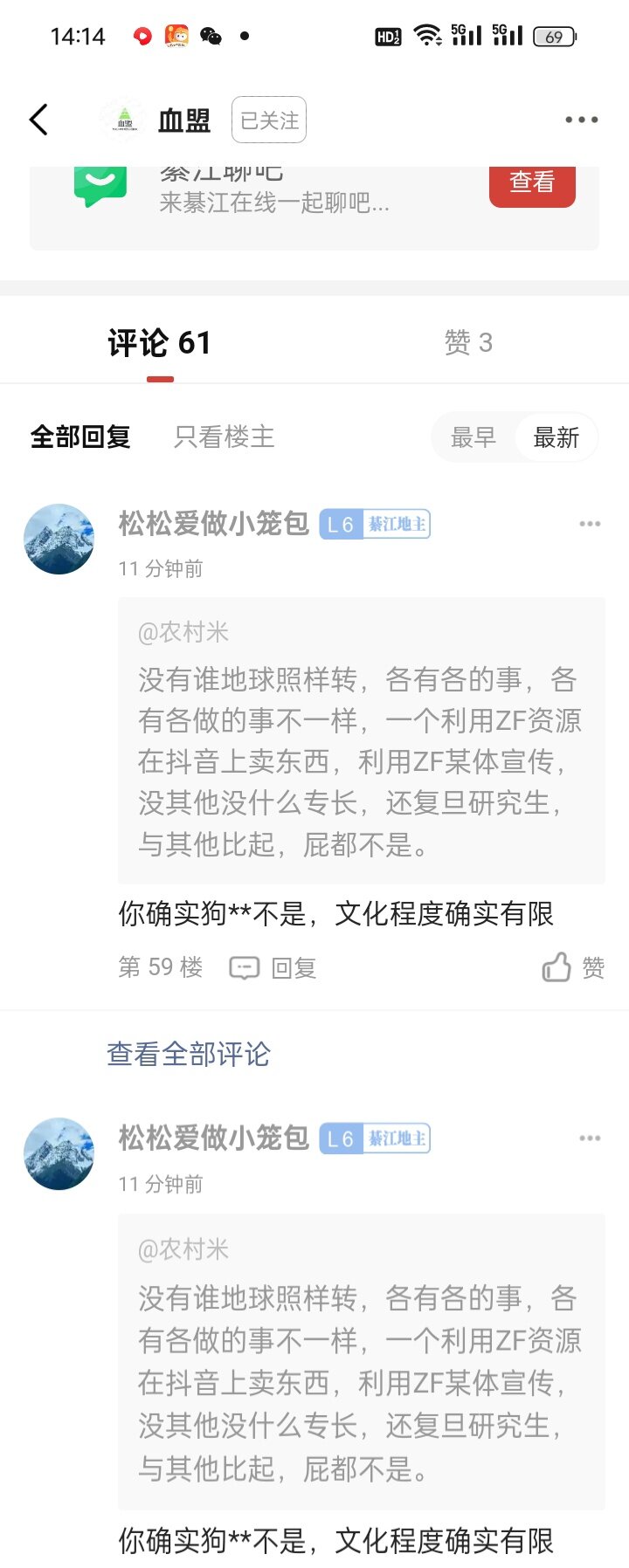Open the 血盟 author avatar
The height and width of the screenshot is (1568, 629).
point(125,120)
